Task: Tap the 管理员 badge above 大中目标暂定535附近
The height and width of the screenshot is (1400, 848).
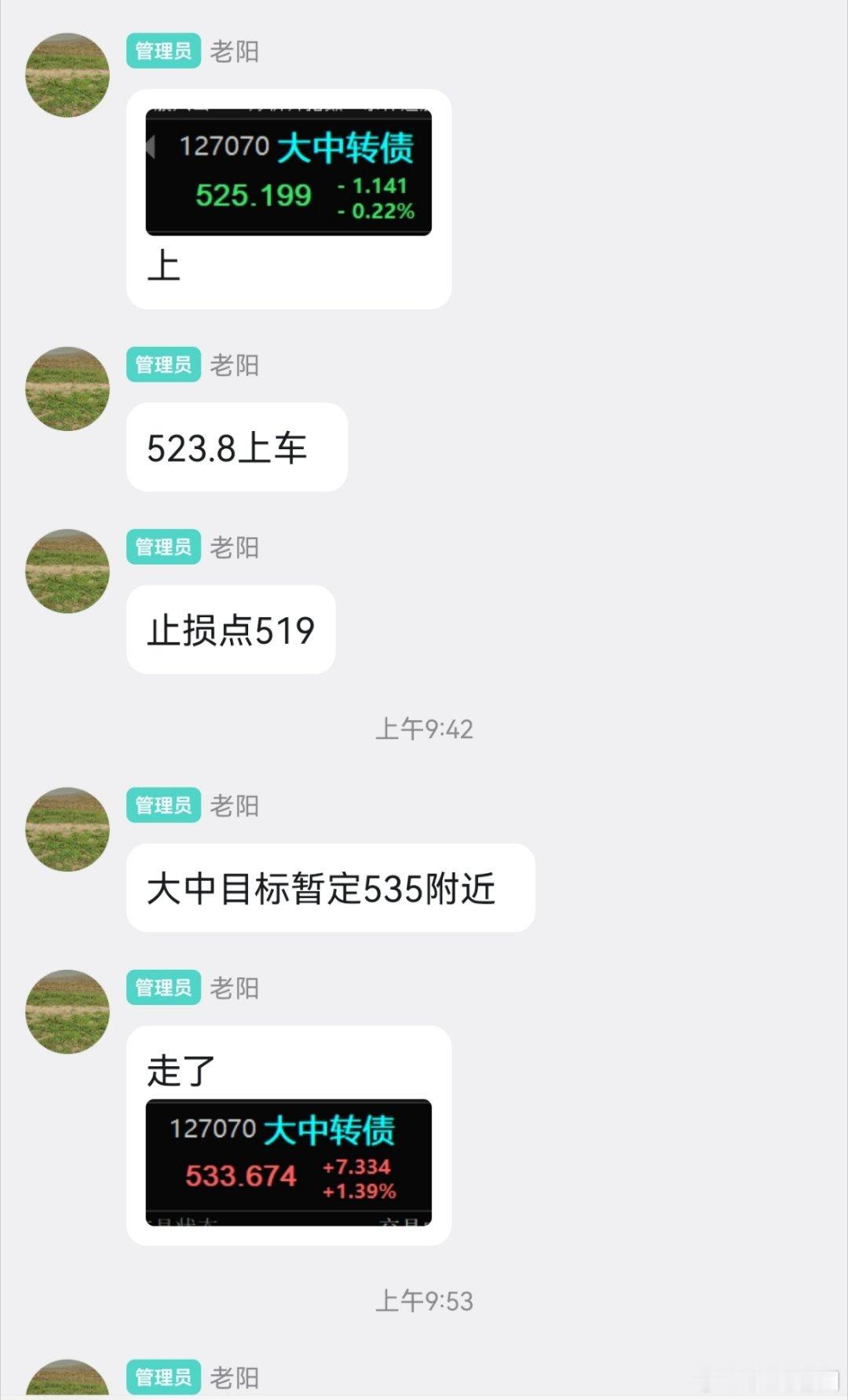Action: [162, 804]
